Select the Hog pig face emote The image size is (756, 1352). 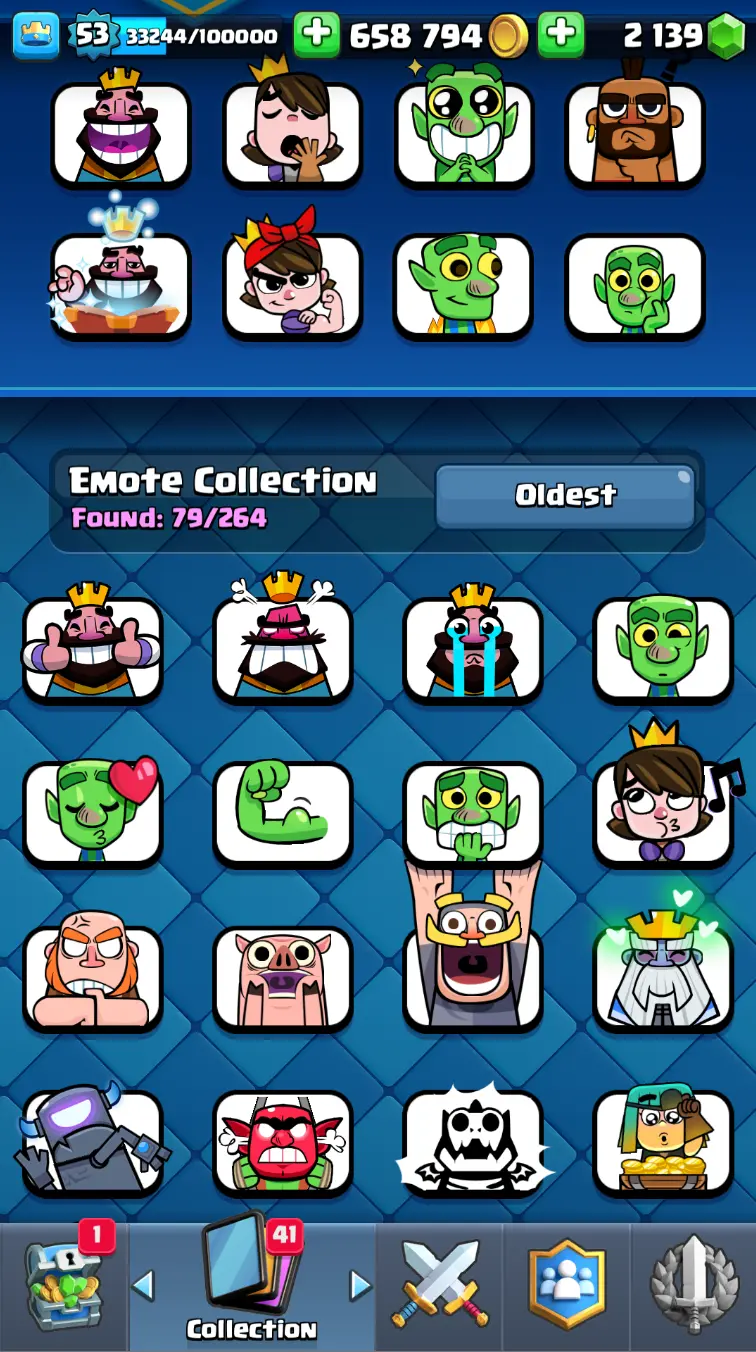coord(282,978)
